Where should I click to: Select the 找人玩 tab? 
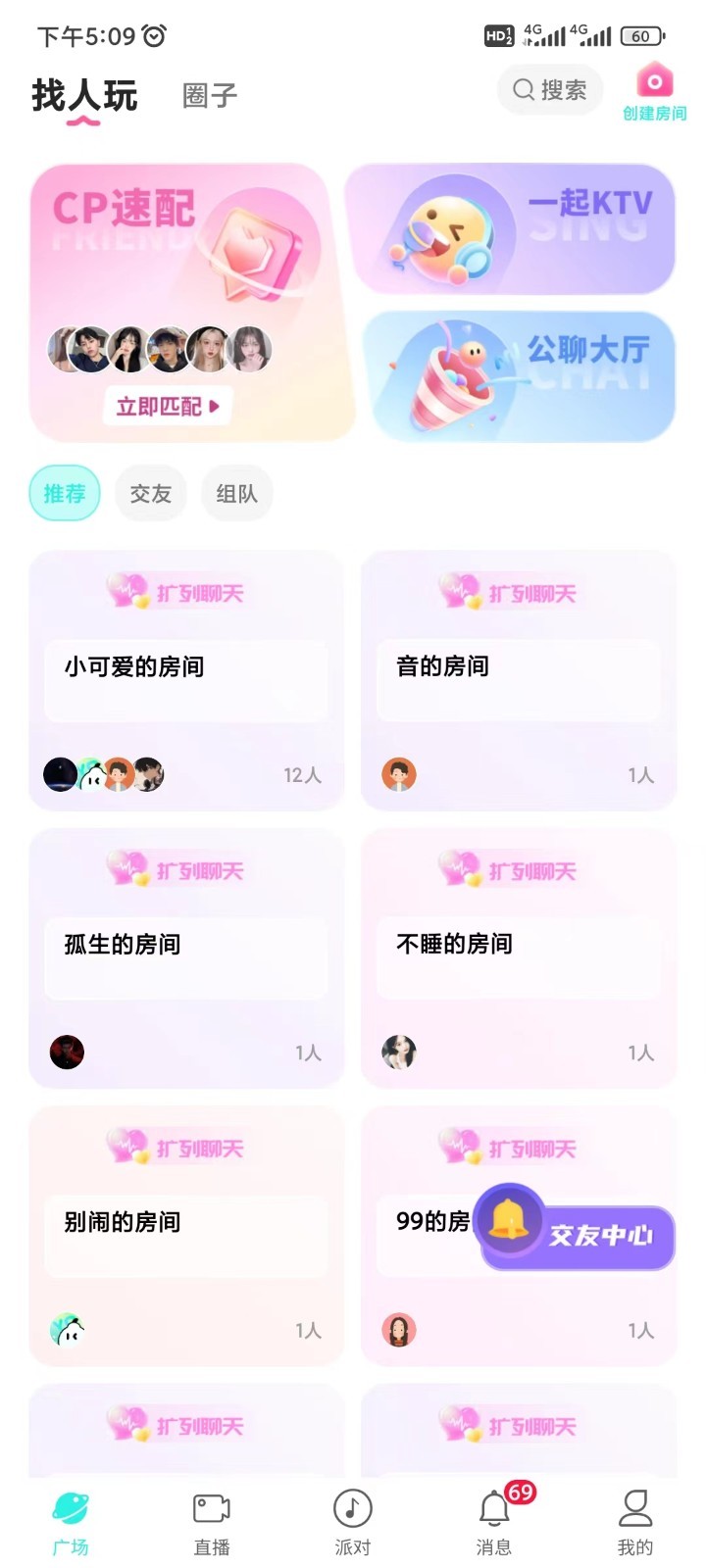(85, 94)
